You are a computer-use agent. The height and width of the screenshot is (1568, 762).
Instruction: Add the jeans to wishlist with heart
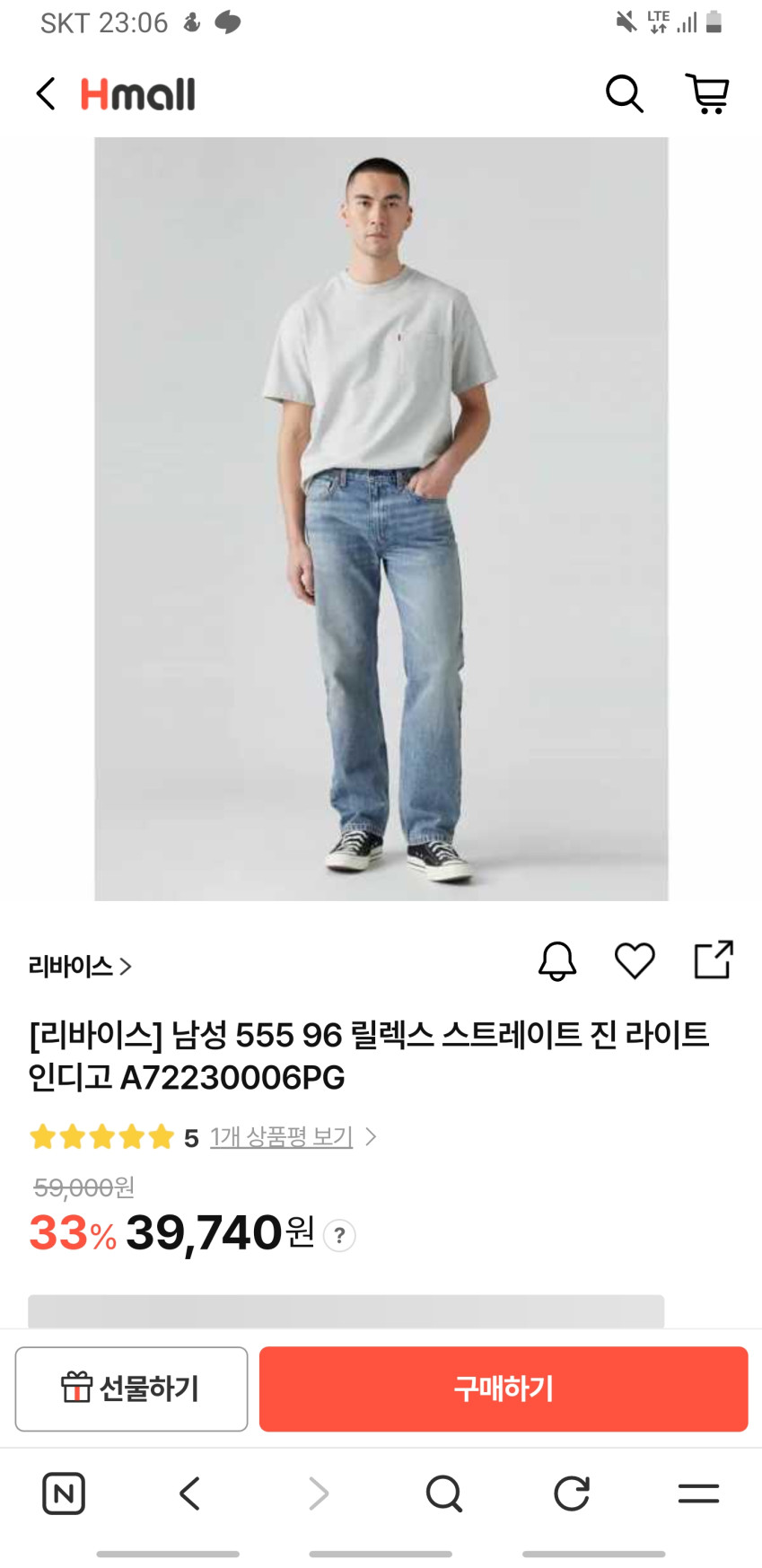tap(635, 961)
